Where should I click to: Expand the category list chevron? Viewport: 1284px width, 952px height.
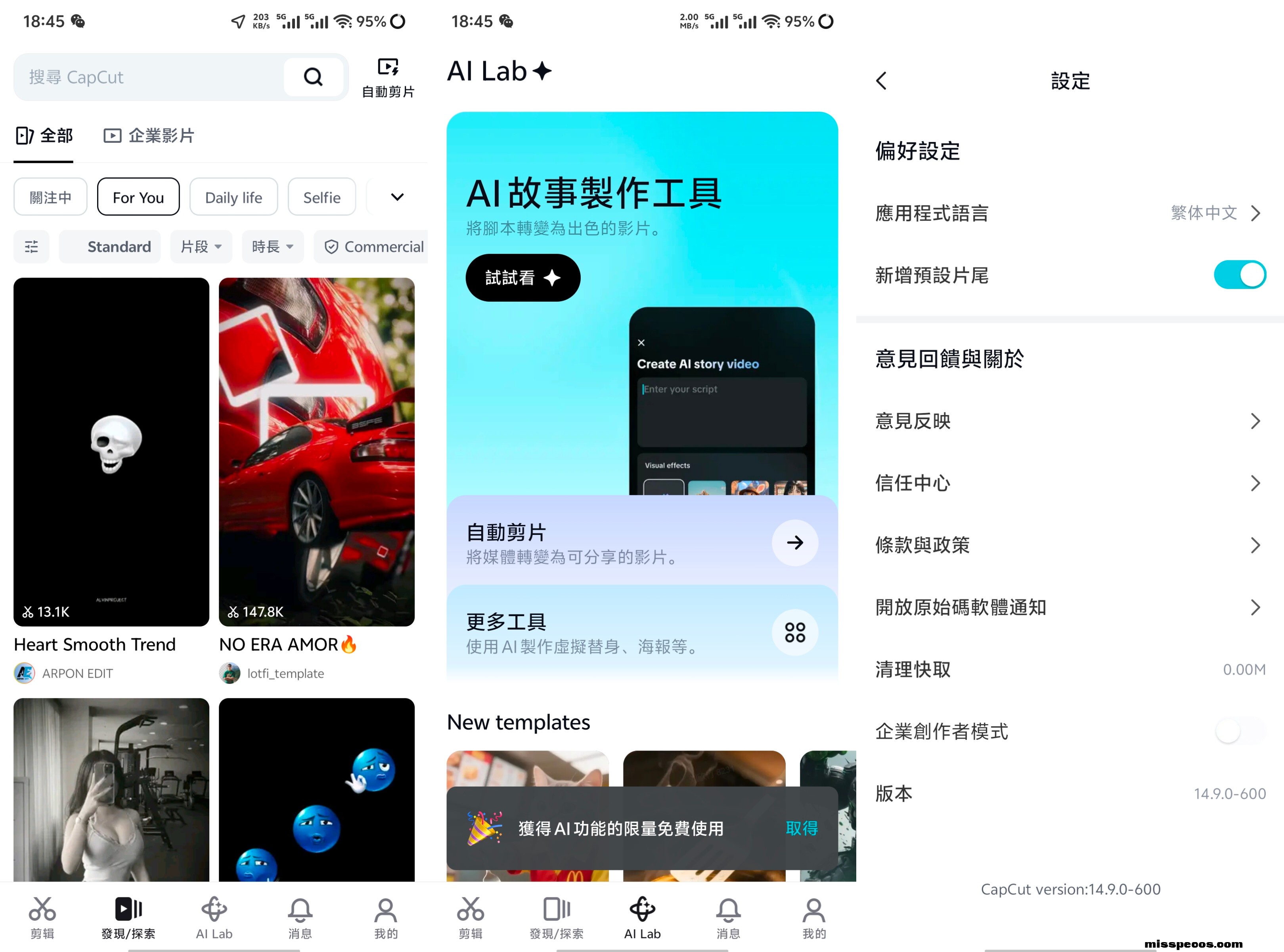(x=397, y=198)
